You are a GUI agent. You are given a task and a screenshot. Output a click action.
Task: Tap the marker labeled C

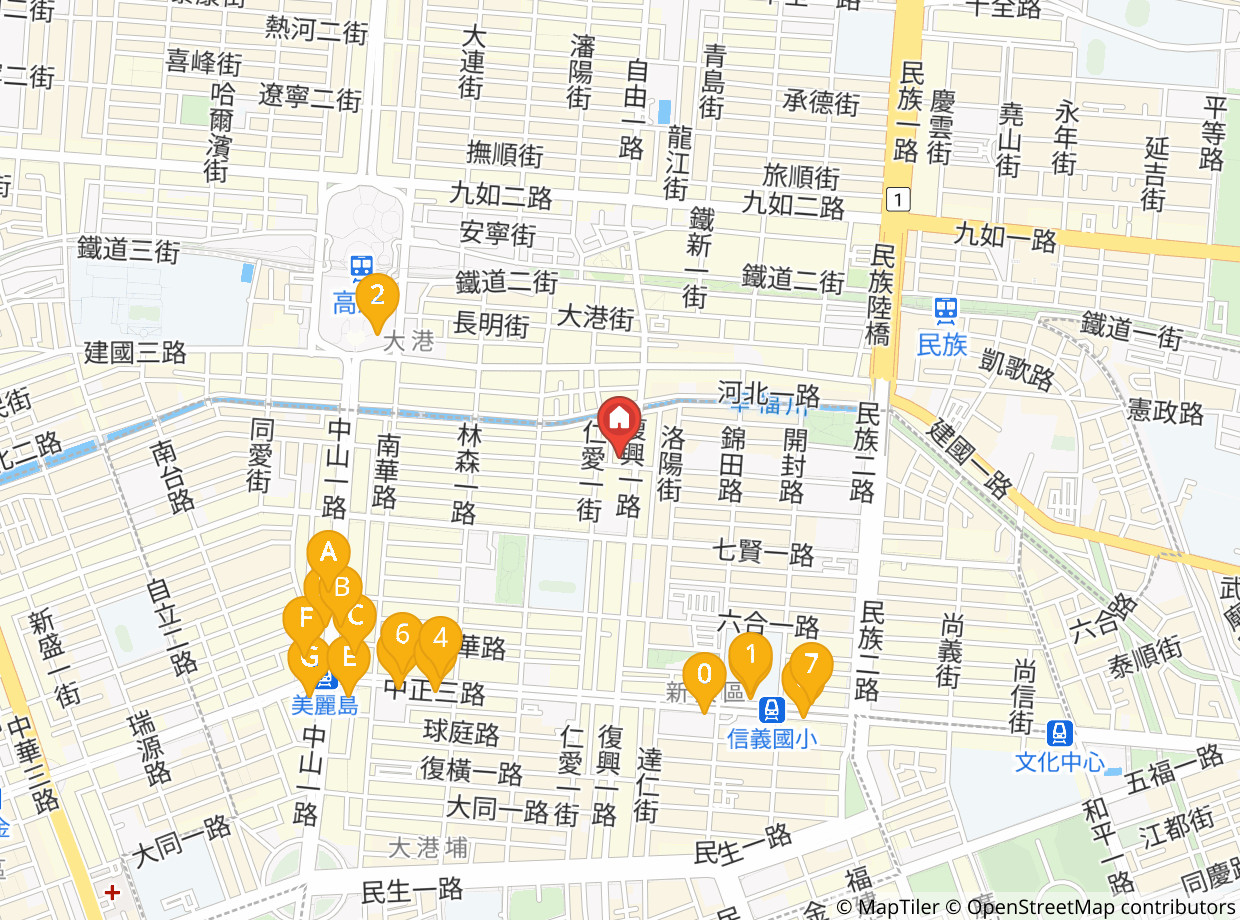[354, 615]
